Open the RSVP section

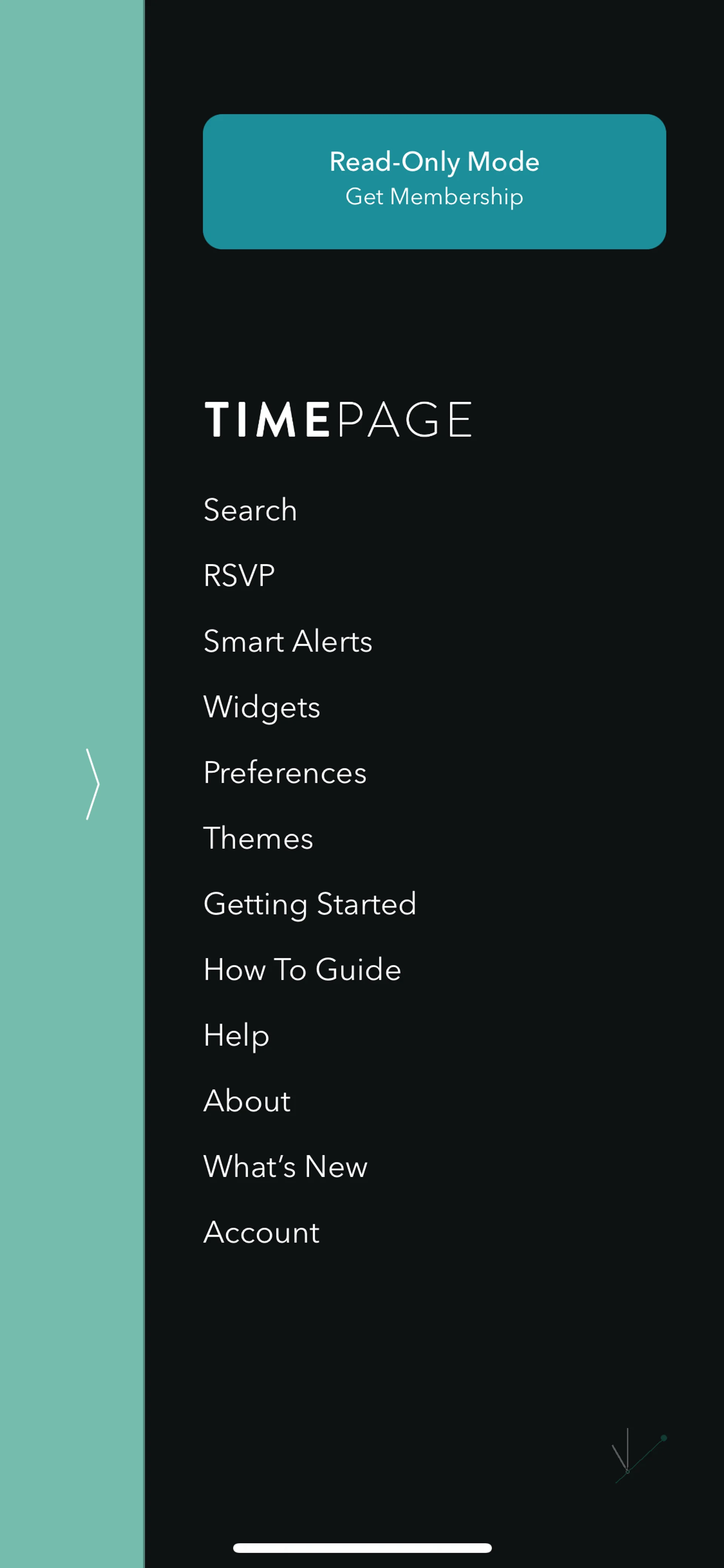[239, 575]
